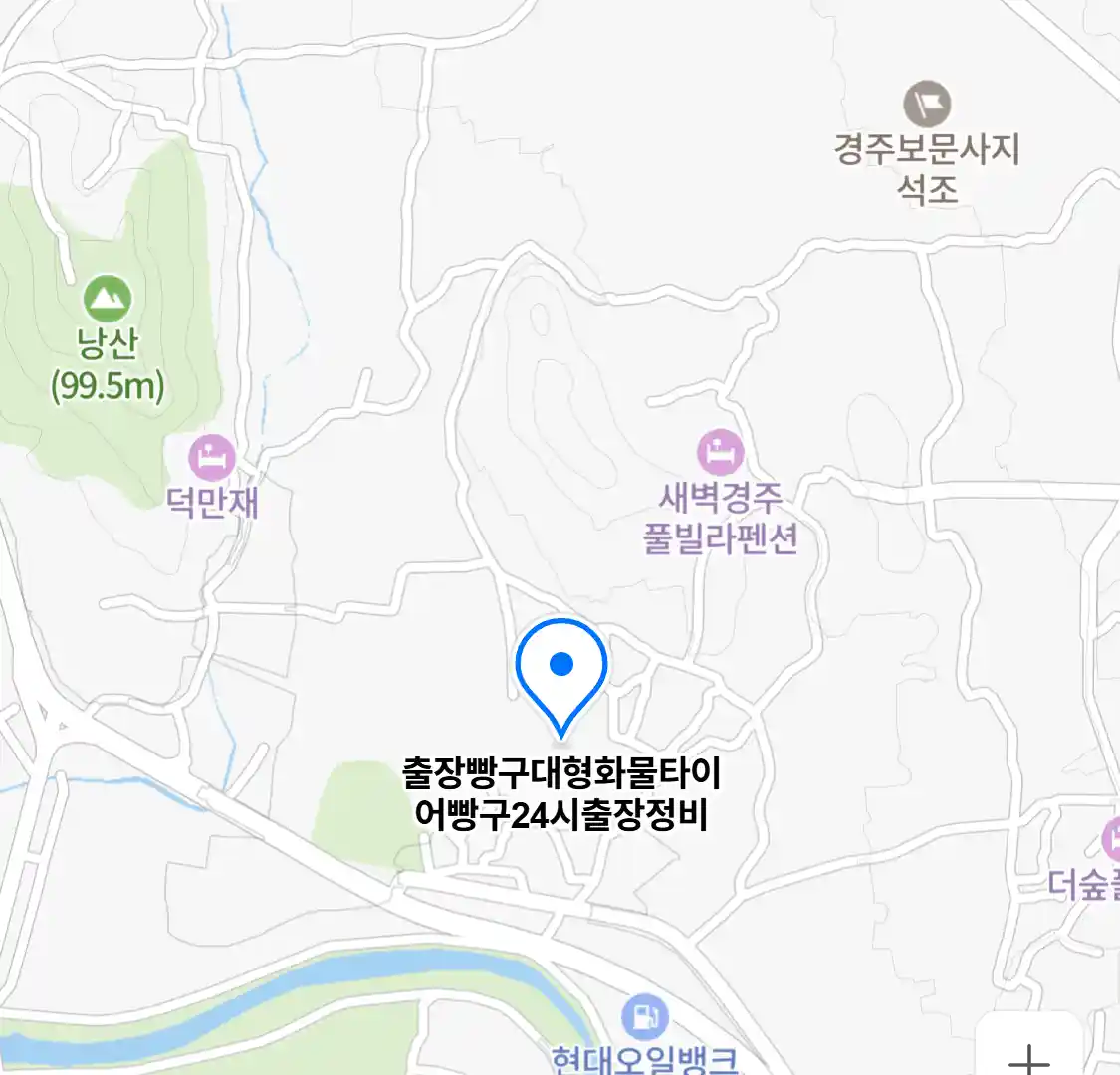Select the 더숲 lodging marker
The width and height of the screenshot is (1120, 1075).
point(1112,841)
